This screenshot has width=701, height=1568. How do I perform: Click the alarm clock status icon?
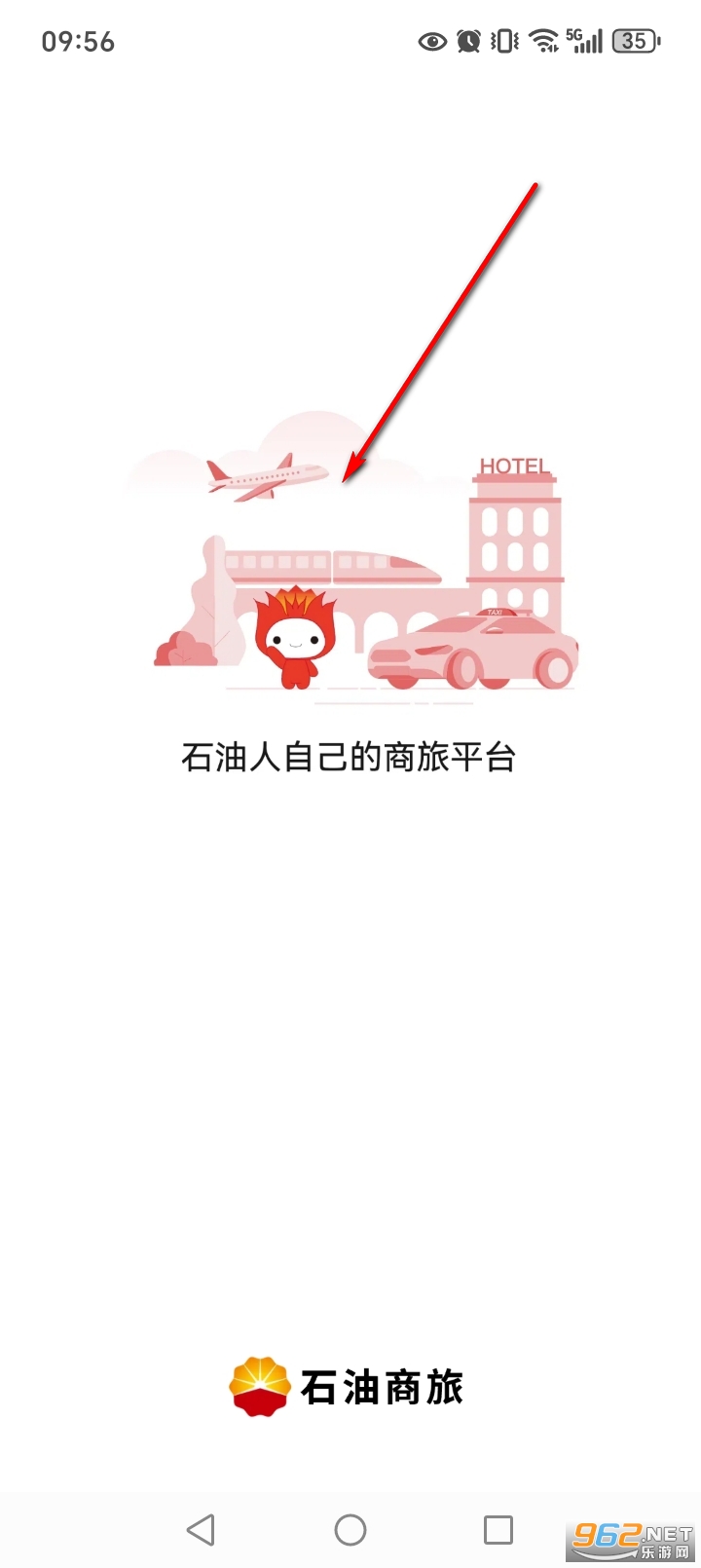click(468, 41)
